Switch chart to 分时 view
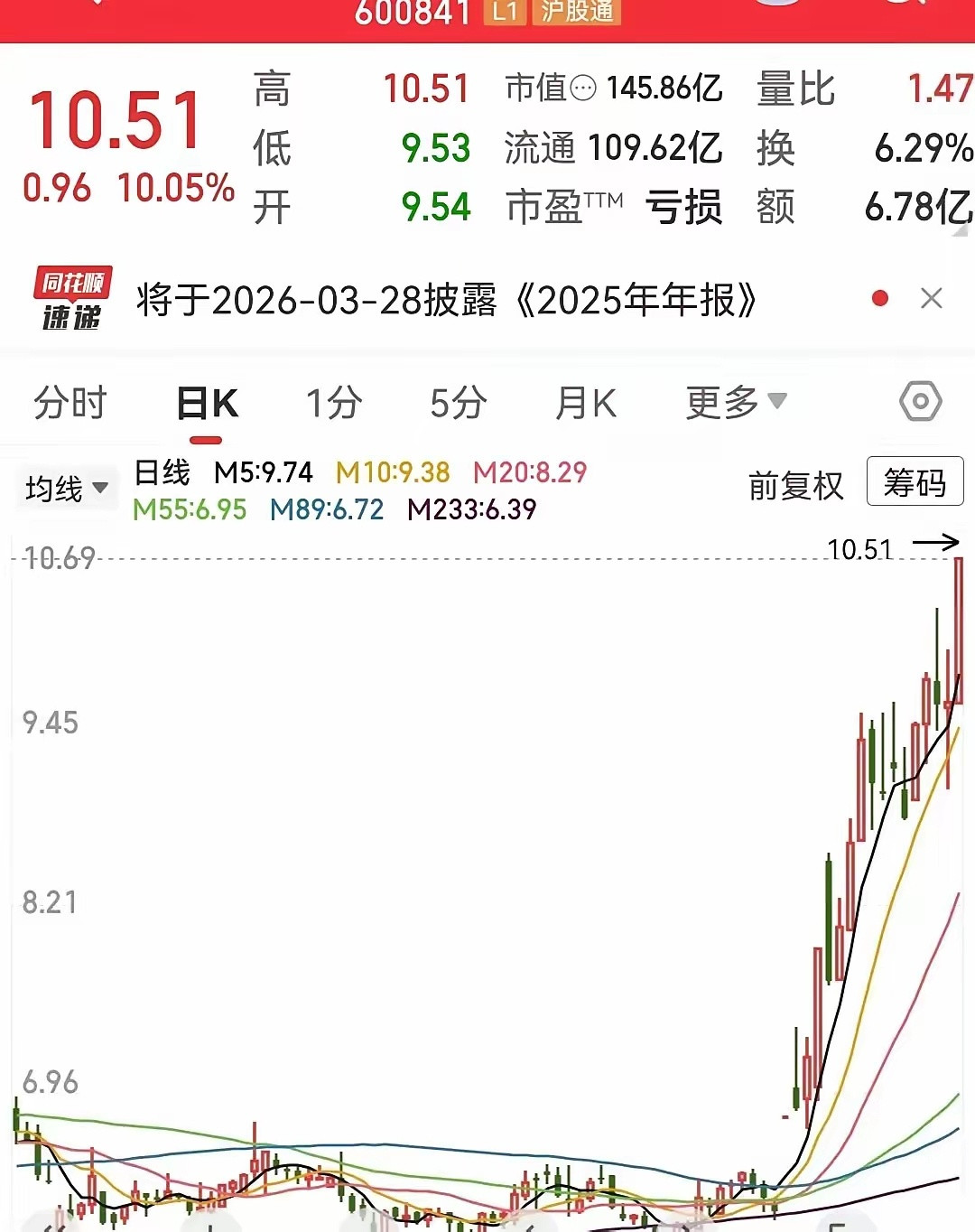The width and height of the screenshot is (975, 1232). 70,403
